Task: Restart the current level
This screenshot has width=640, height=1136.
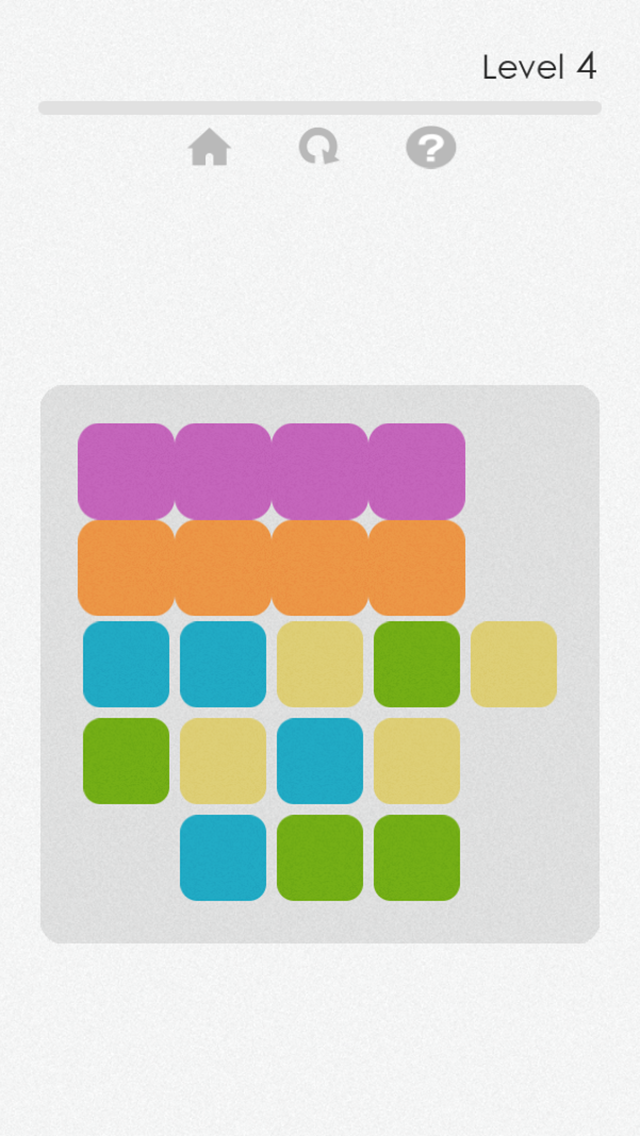Action: coord(319,148)
